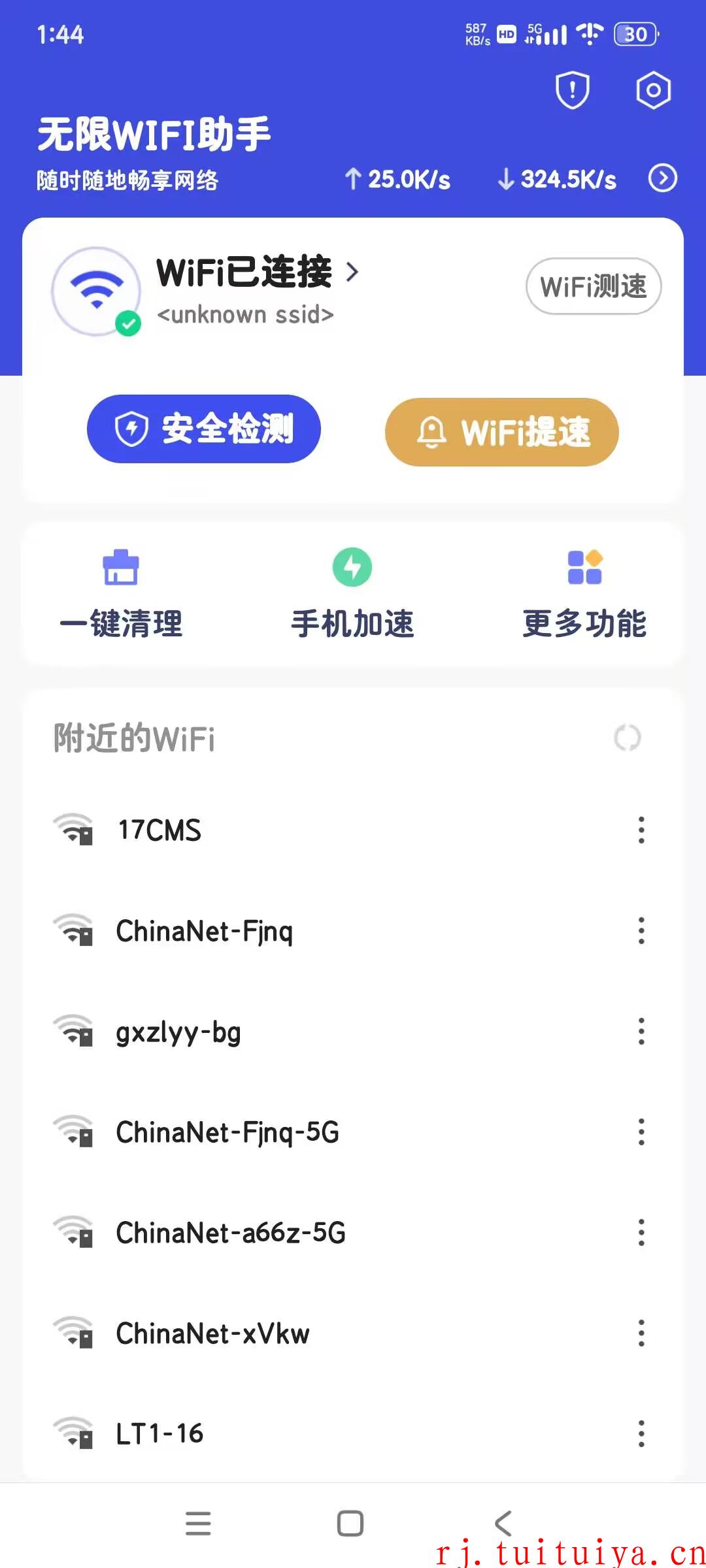Open the security shield icon

tap(572, 90)
